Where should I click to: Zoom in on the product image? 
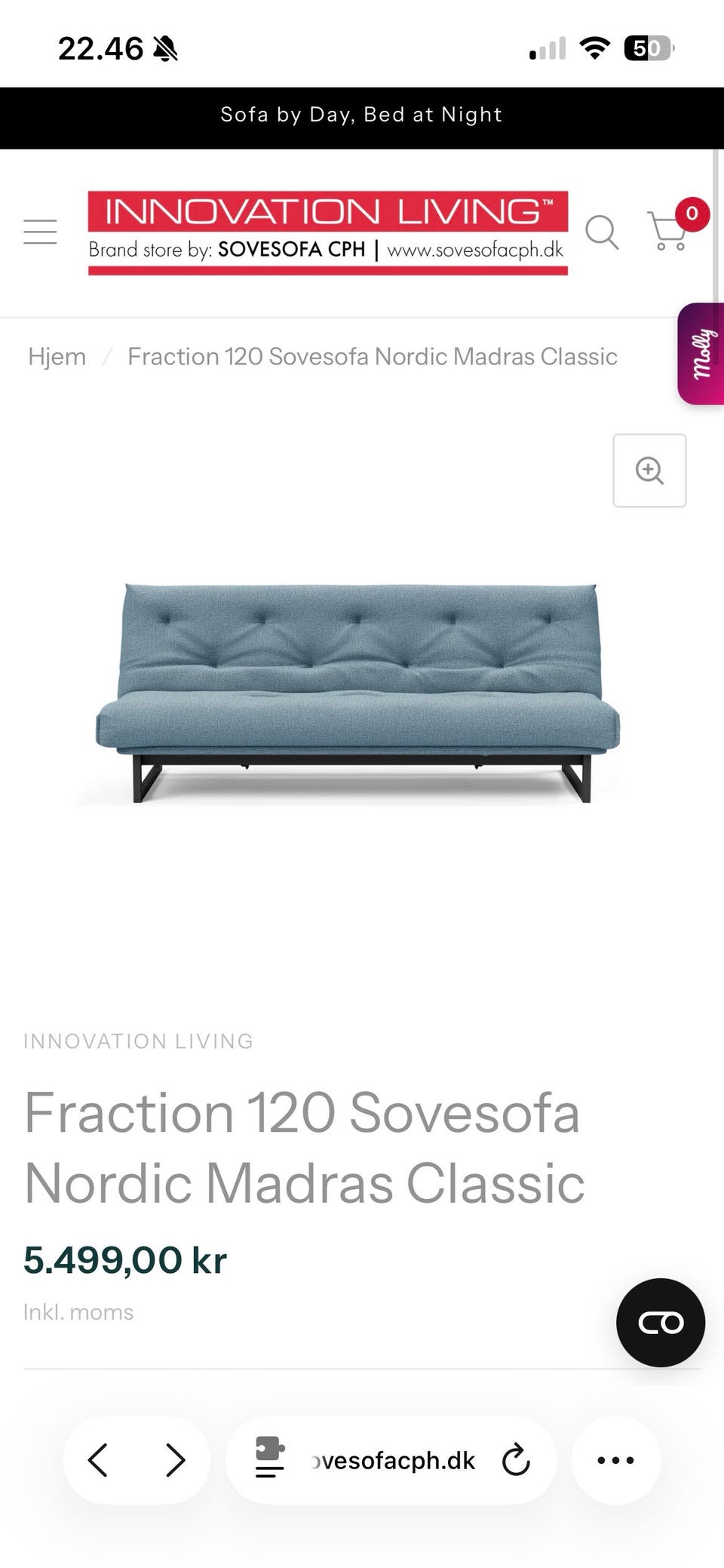649,470
